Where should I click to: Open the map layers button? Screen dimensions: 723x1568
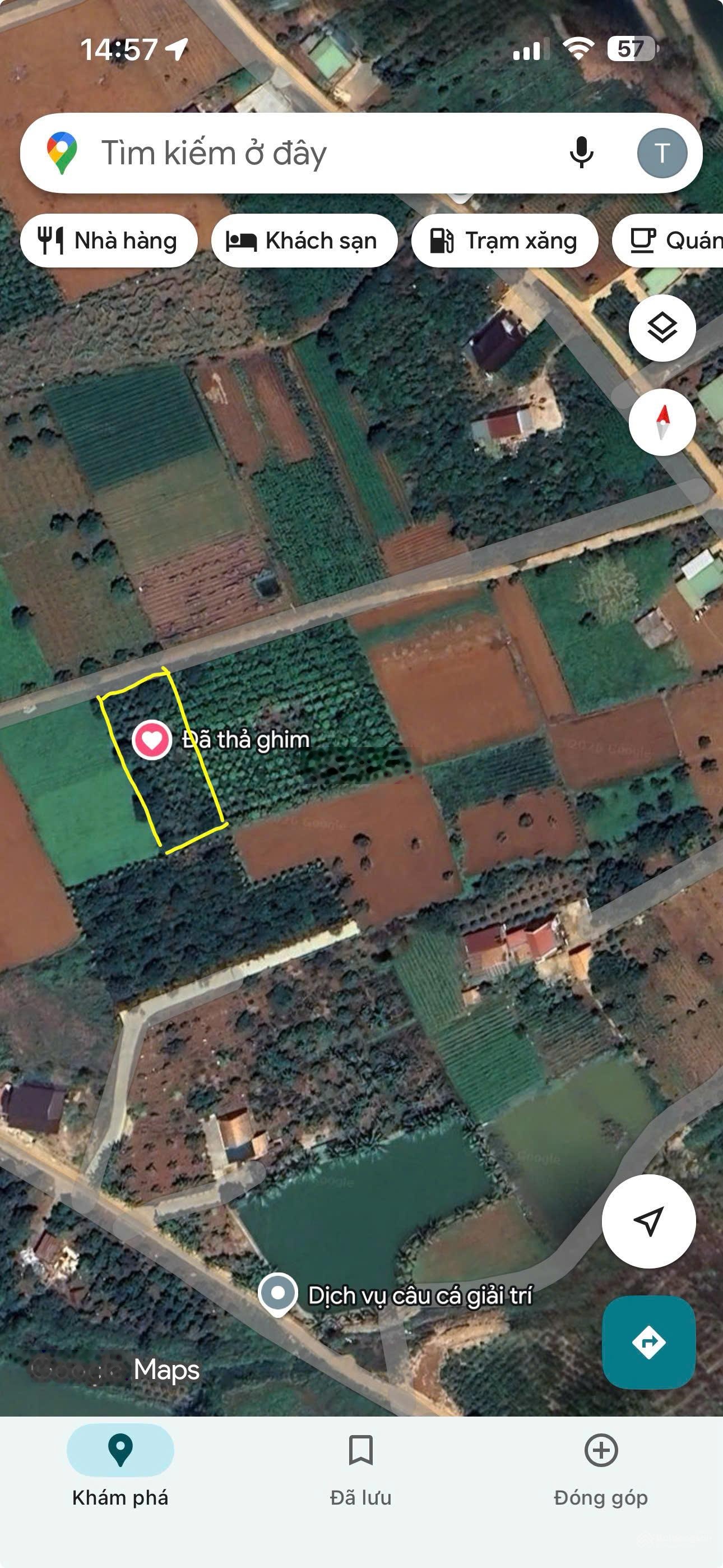pos(661,328)
